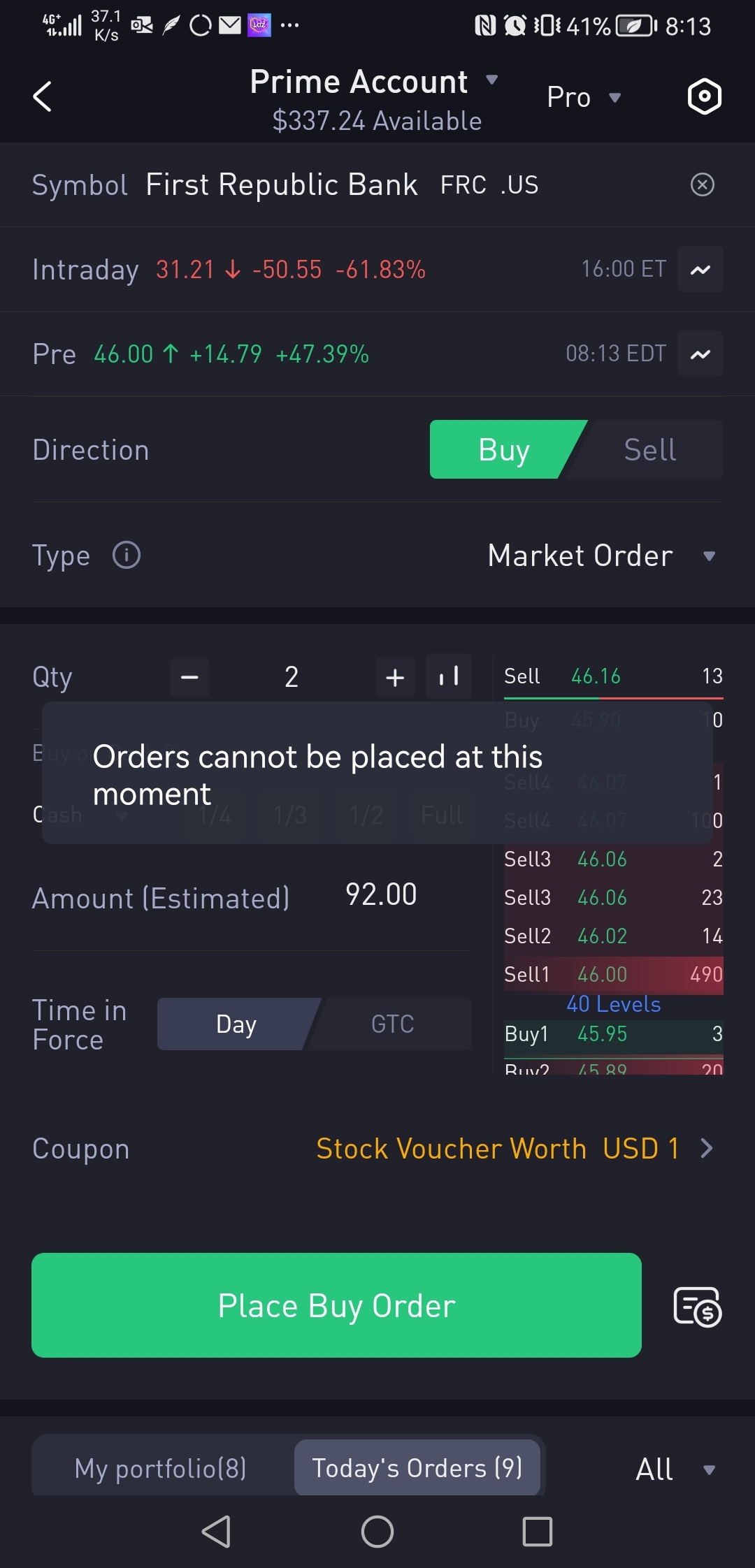Increase quantity with the plus button
Image resolution: width=755 pixels, height=1568 pixels.
[395, 677]
